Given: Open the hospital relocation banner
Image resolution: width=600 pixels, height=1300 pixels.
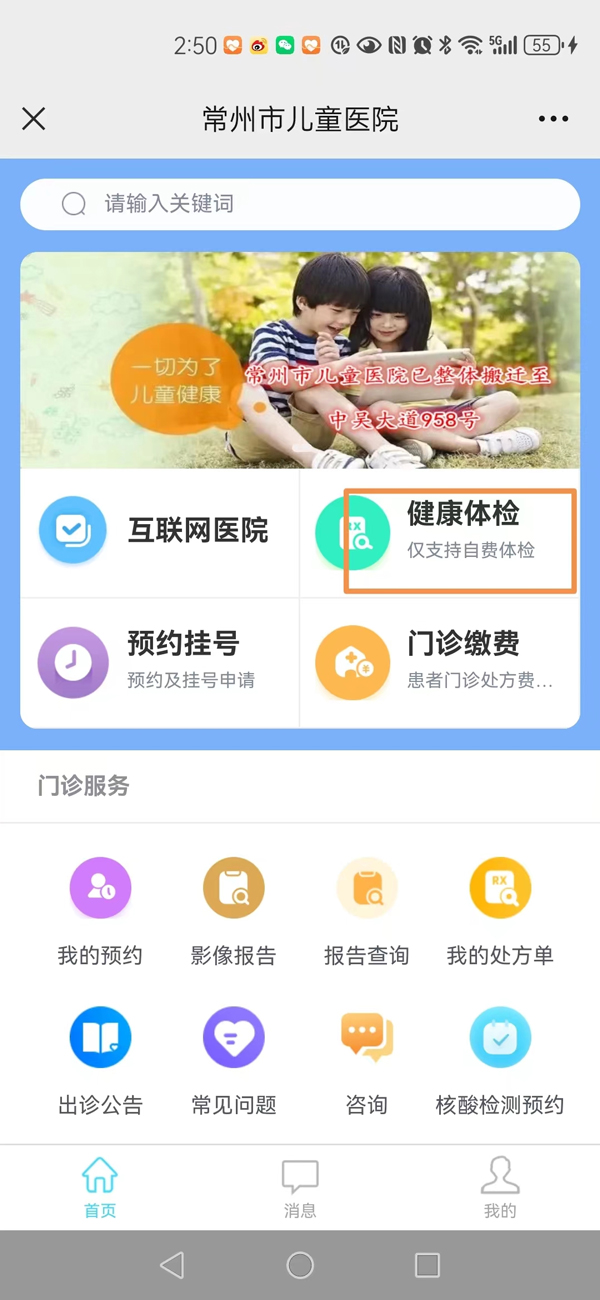Looking at the screenshot, I should (x=300, y=360).
